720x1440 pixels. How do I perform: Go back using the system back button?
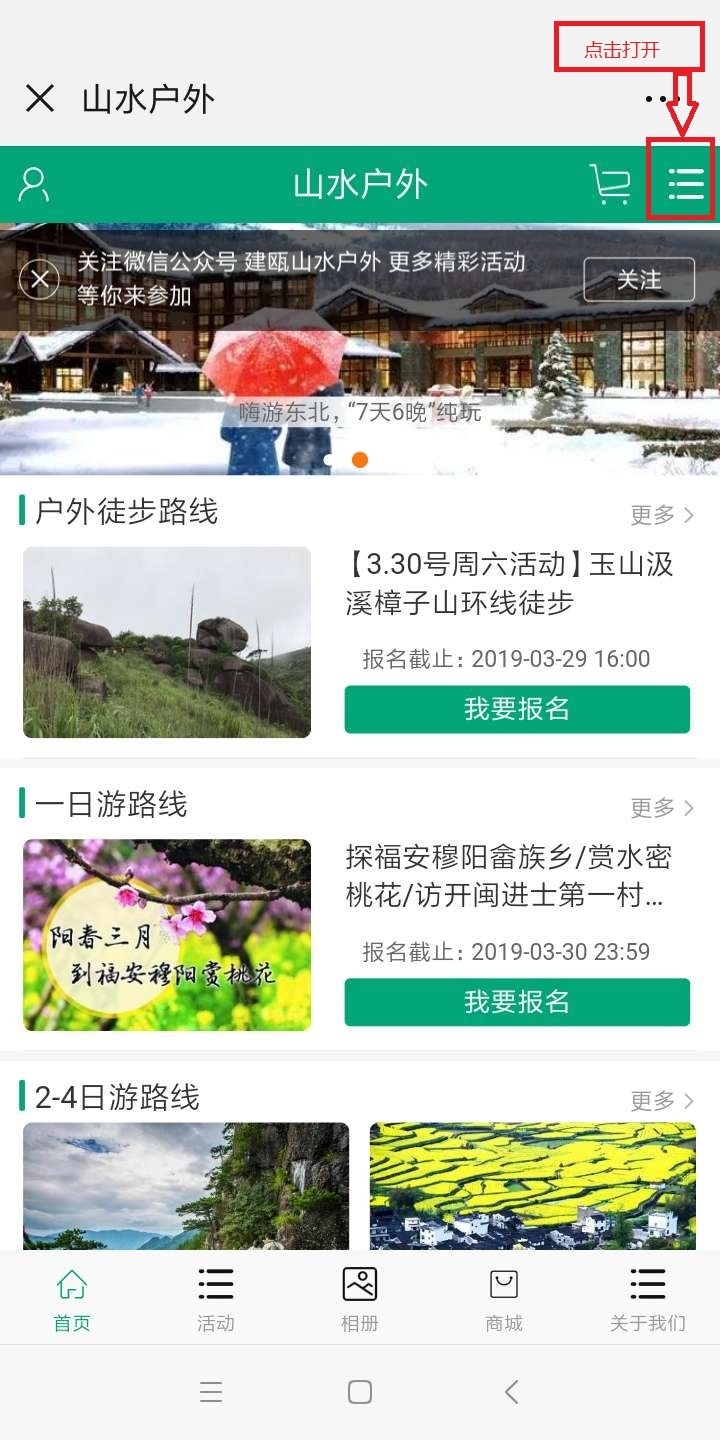(x=511, y=1392)
